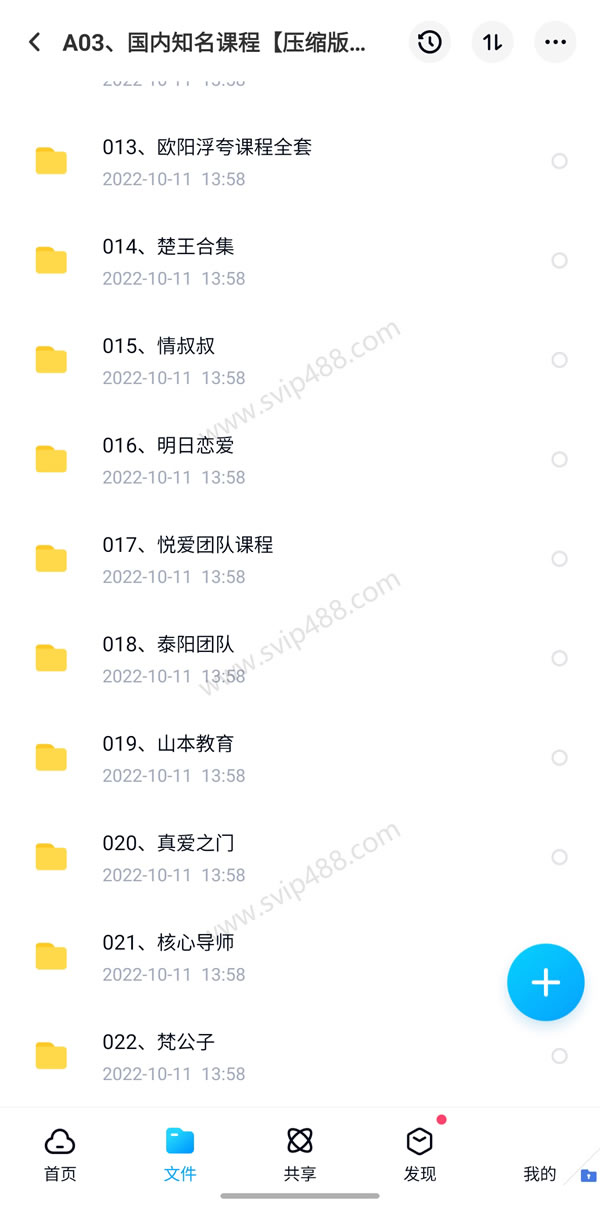Open folder 020、真爱之门
This screenshot has width=600, height=1207.
(x=300, y=857)
